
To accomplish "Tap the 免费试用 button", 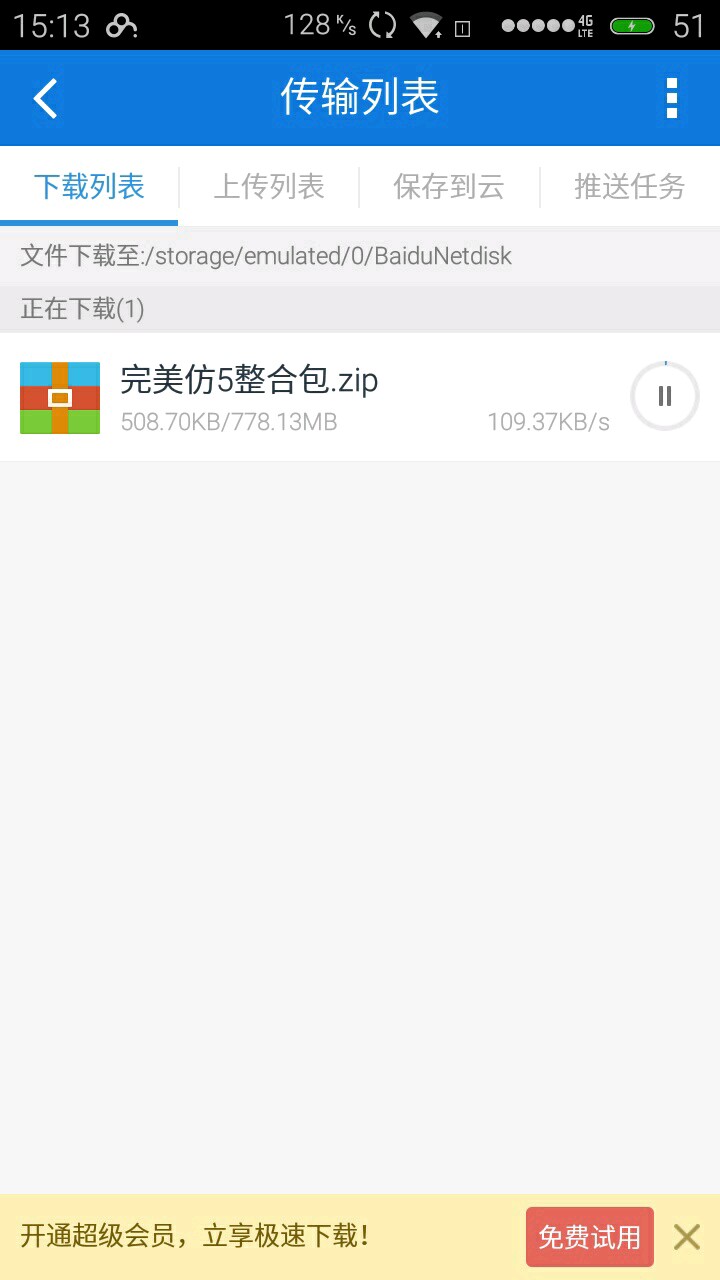I will tap(589, 1237).
